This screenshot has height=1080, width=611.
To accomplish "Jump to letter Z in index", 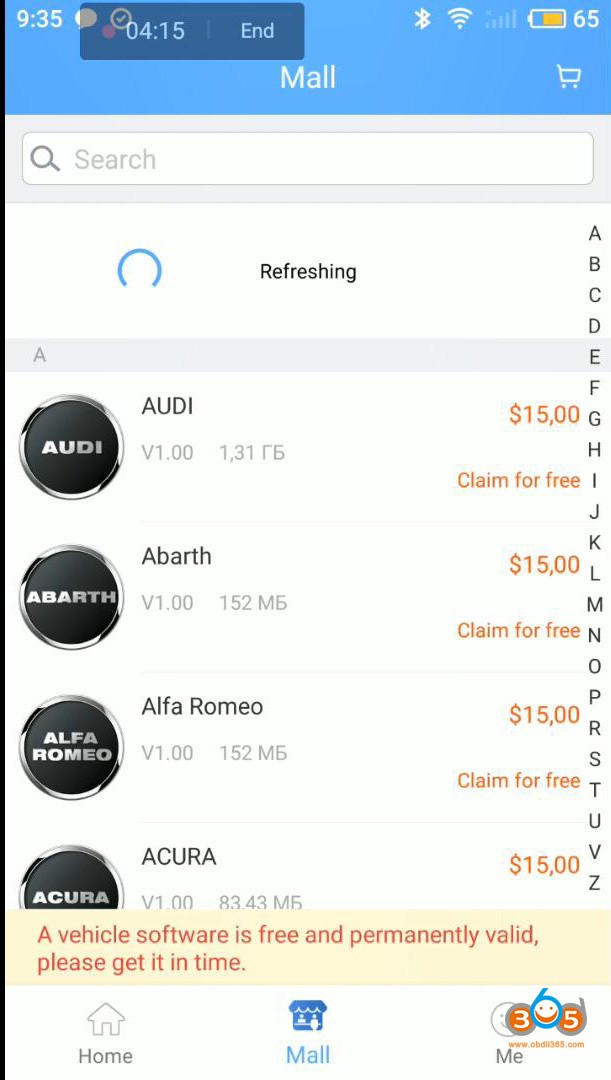I will (594, 883).
